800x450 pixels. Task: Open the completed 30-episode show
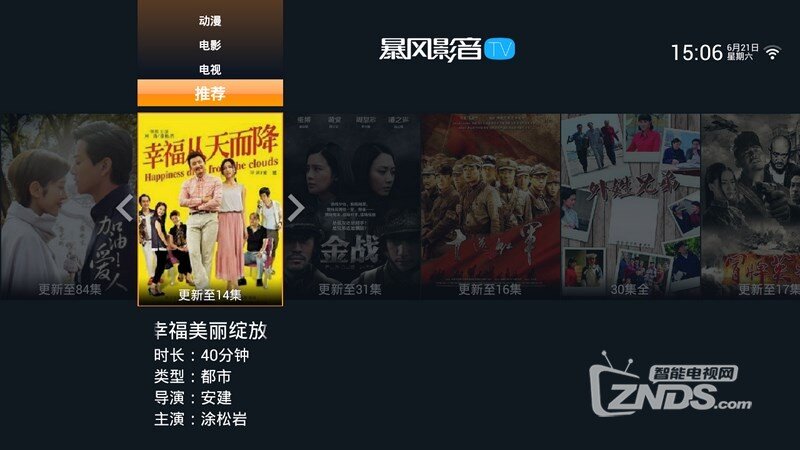630,205
